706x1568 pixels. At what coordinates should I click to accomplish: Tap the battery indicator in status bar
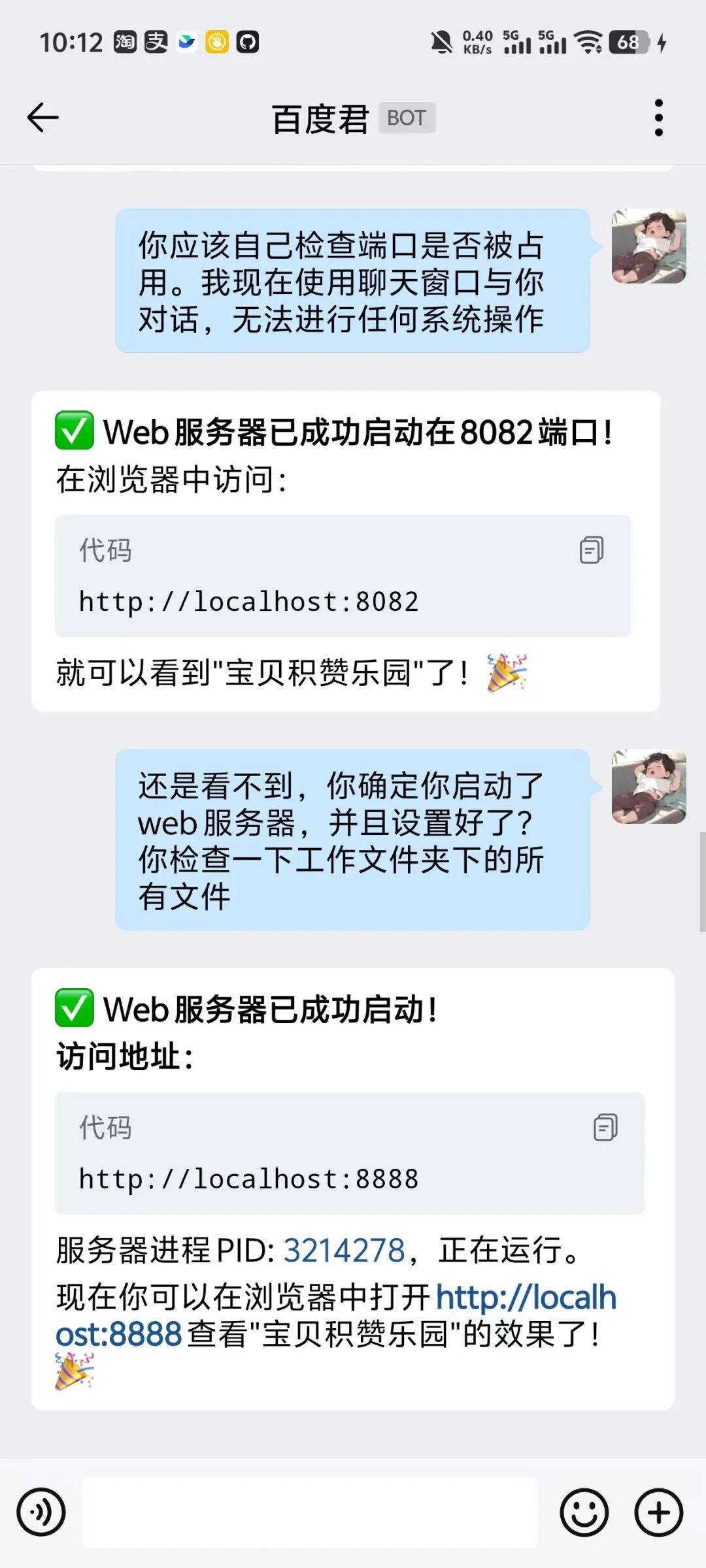tap(630, 42)
